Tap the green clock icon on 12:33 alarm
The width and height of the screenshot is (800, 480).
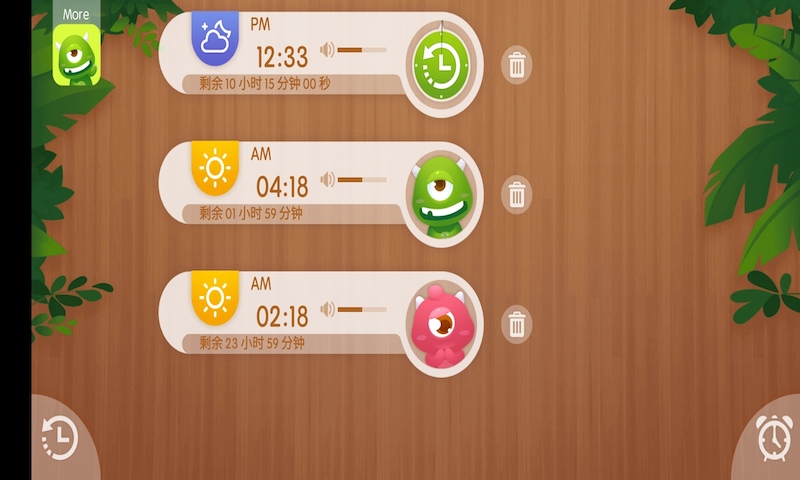pos(442,65)
